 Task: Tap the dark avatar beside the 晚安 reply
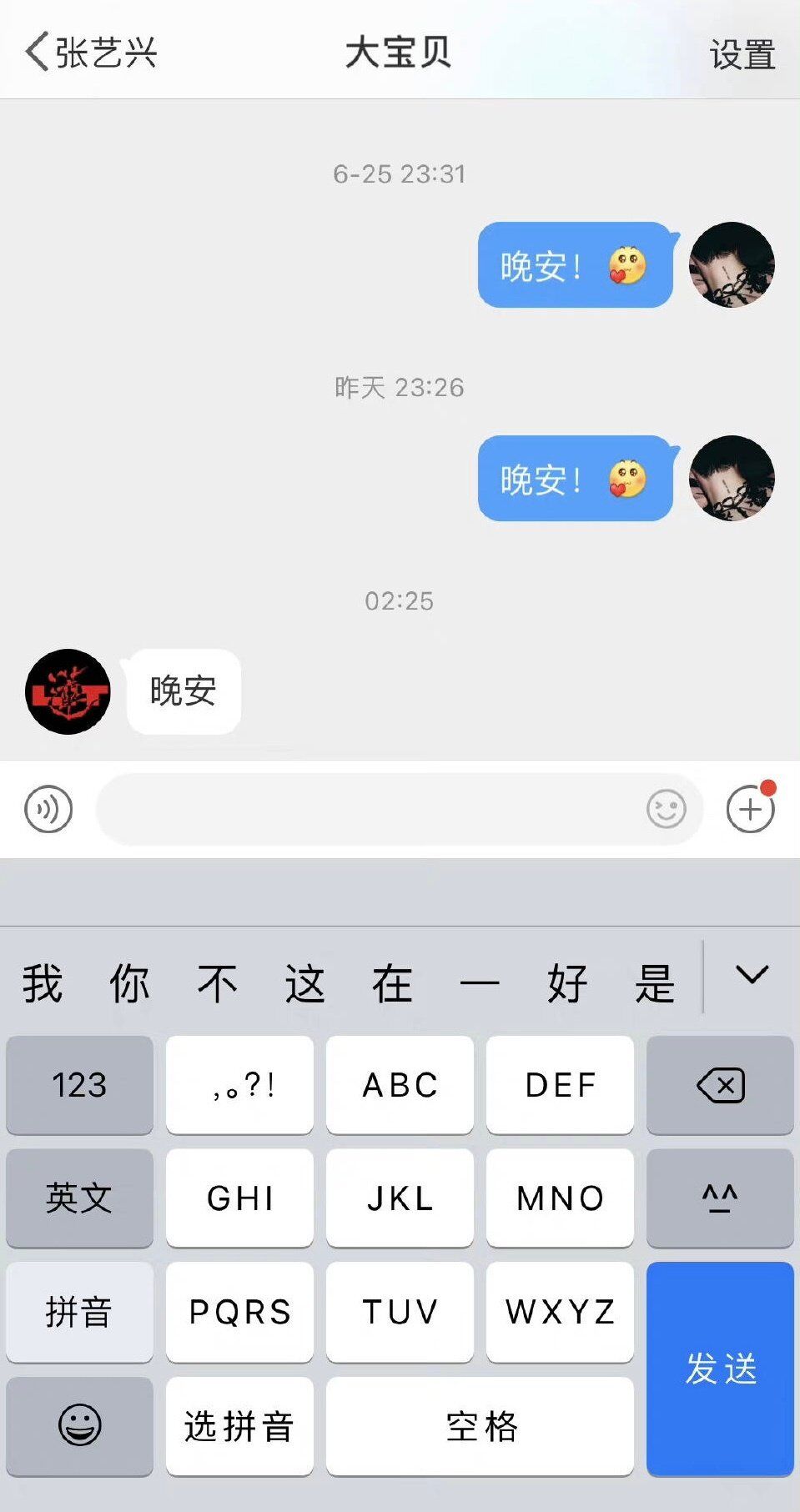pos(68,691)
